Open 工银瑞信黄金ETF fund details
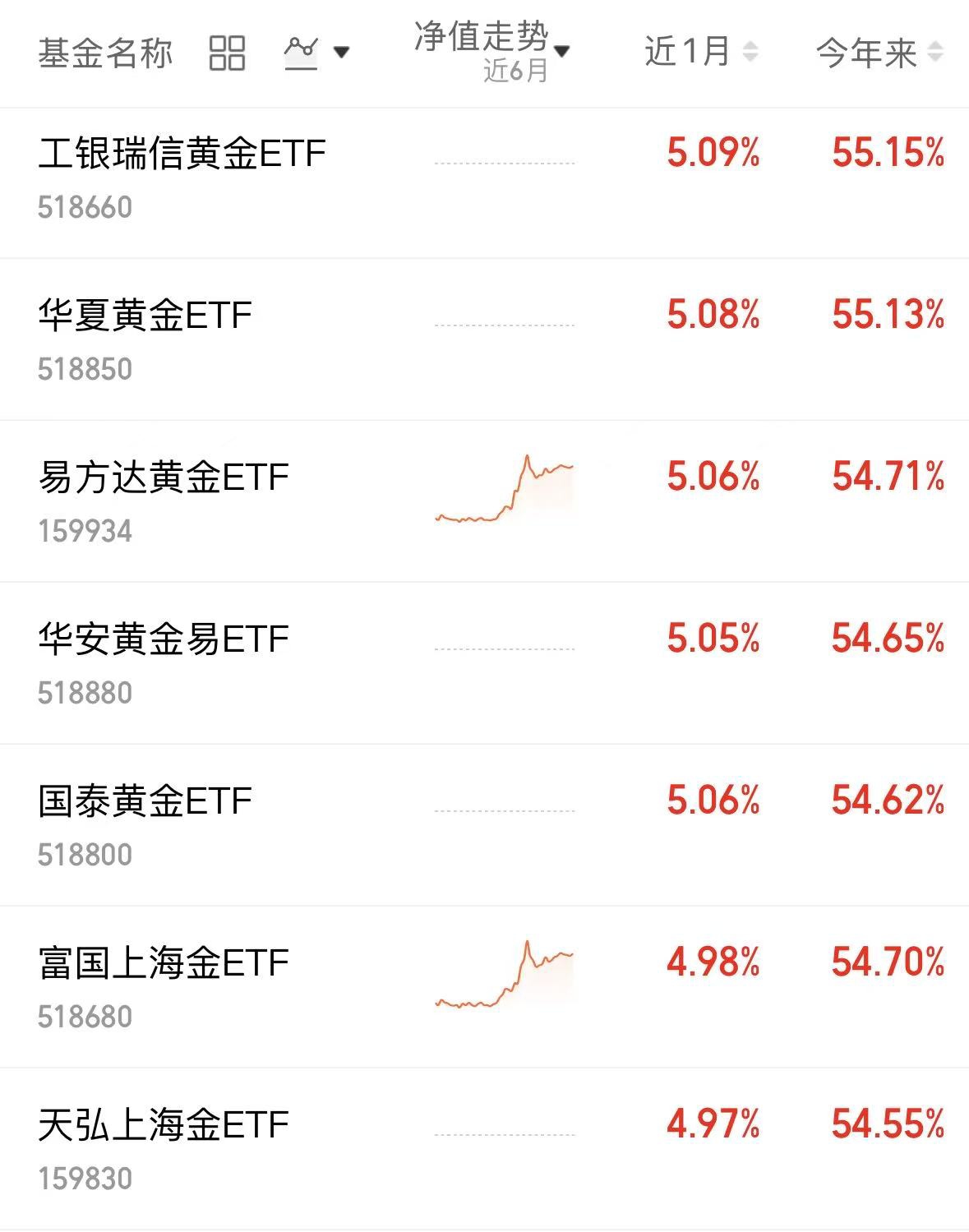The width and height of the screenshot is (969, 1232). (182, 154)
